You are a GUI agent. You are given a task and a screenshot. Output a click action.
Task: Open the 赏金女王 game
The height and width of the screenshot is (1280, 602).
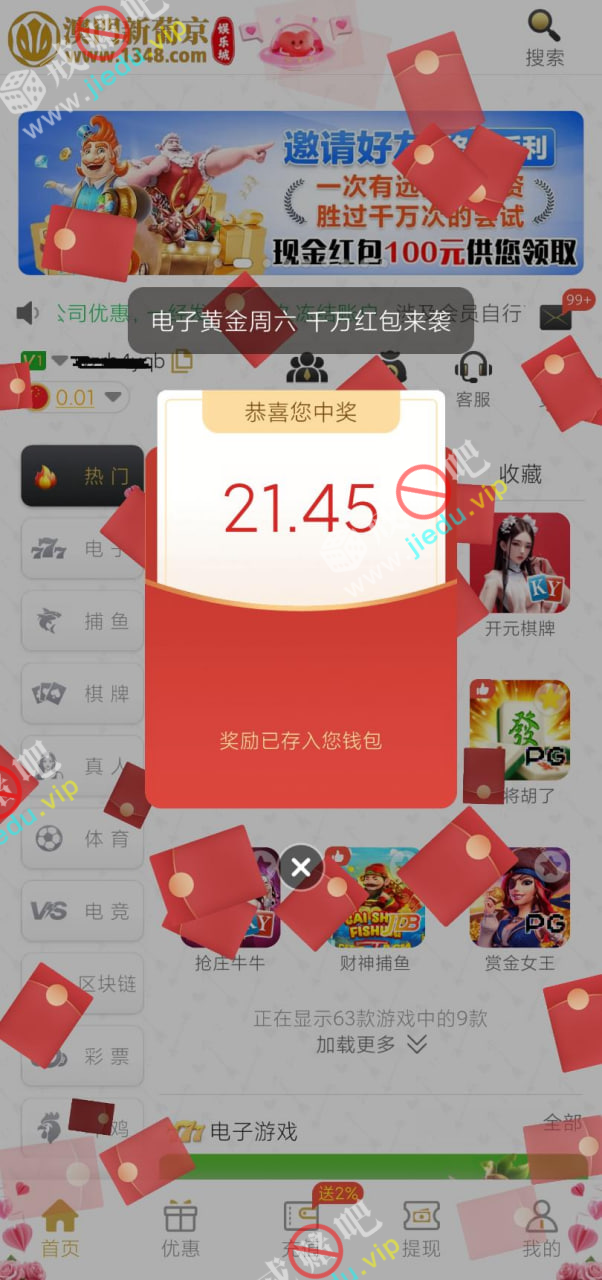[x=520, y=905]
